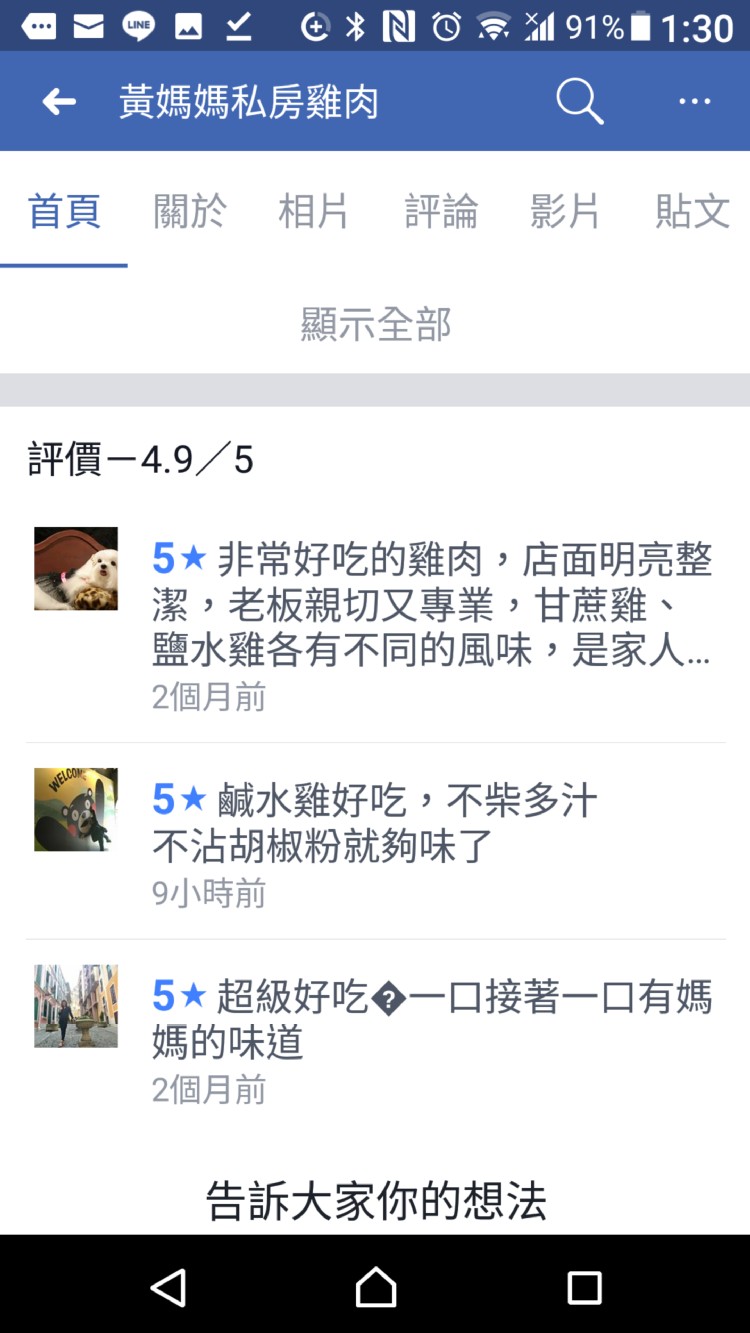This screenshot has height=1333, width=750.
Task: Switch to the 貼文 tab
Action: click(692, 212)
